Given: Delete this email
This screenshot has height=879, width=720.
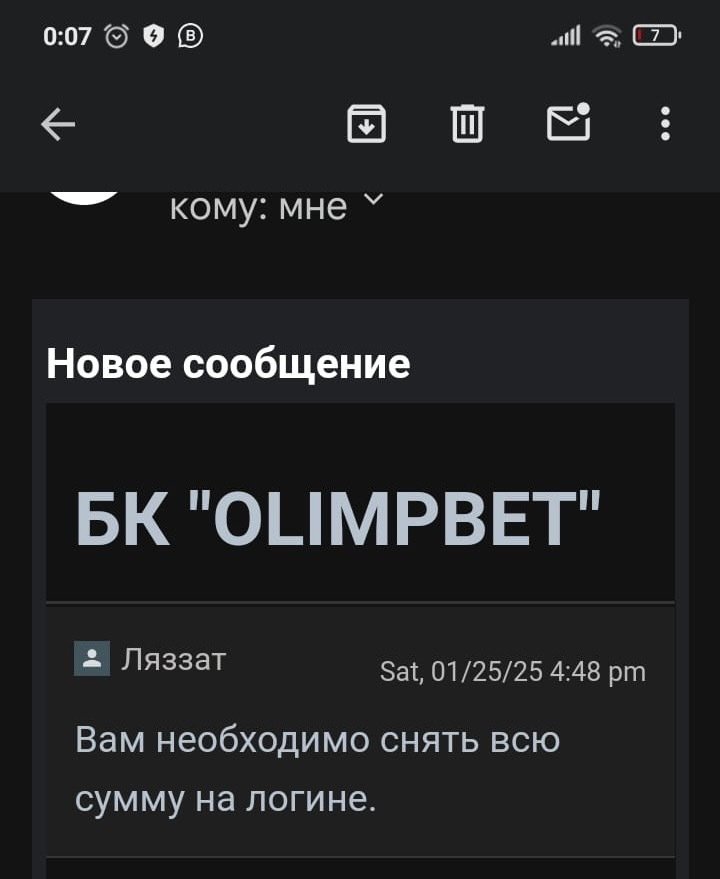Looking at the screenshot, I should point(467,124).
